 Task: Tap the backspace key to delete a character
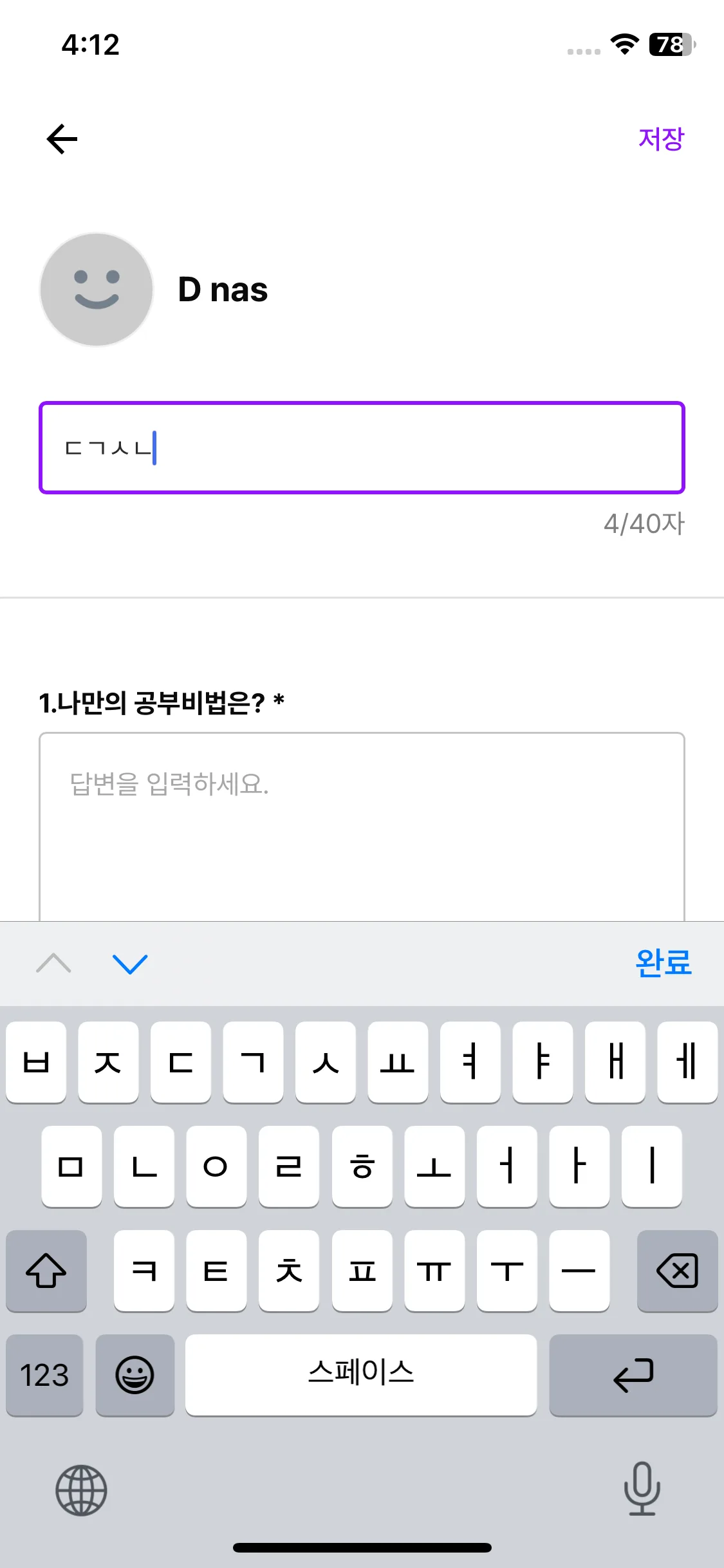pyautogui.click(x=677, y=1271)
